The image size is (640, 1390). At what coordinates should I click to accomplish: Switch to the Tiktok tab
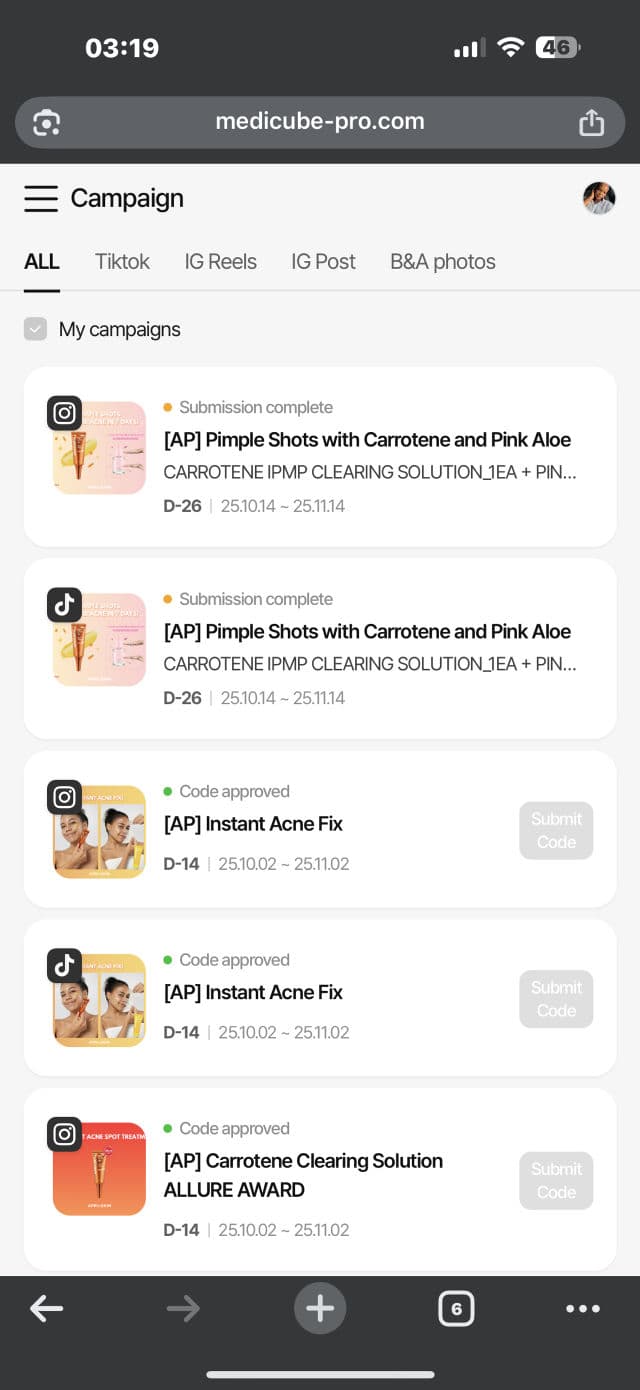[x=122, y=262]
